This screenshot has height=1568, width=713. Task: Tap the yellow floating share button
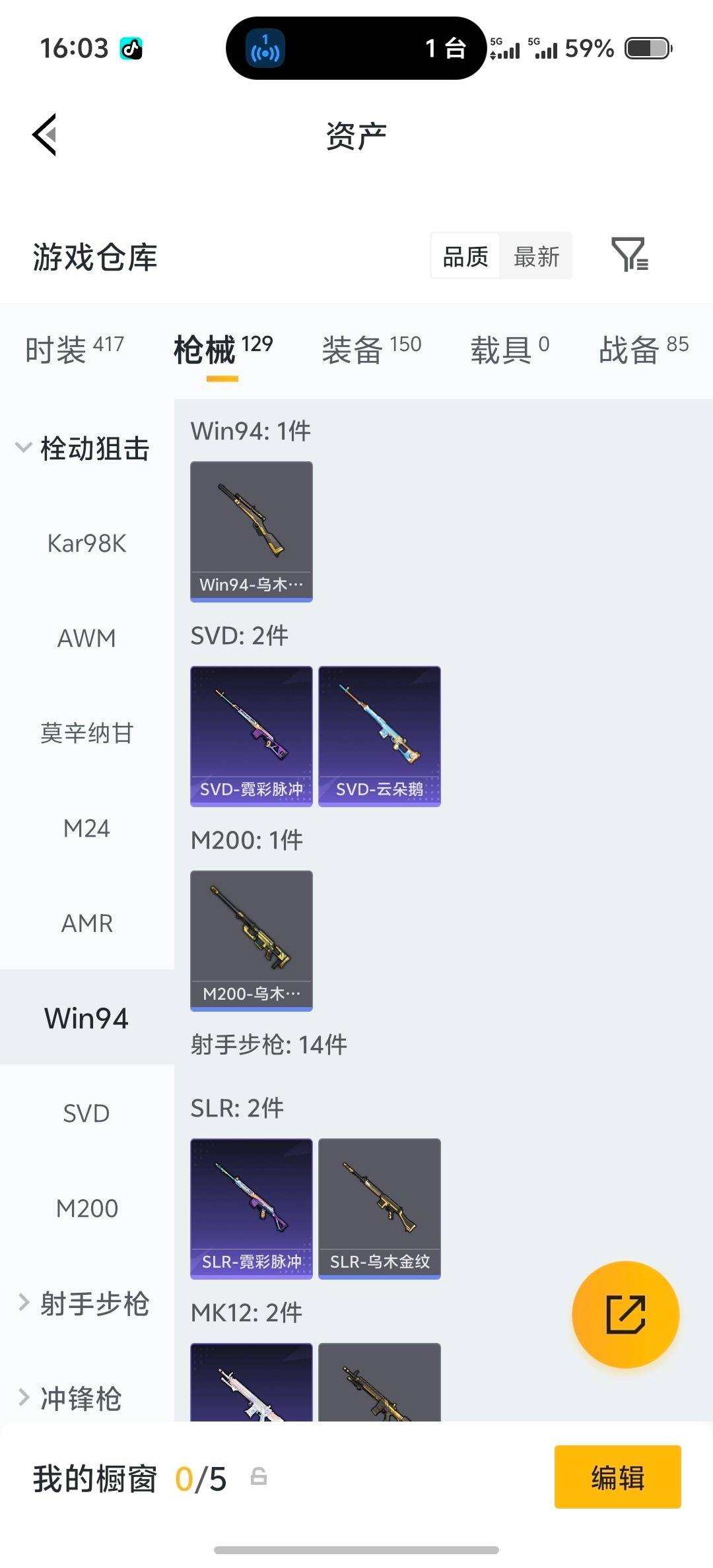pyautogui.click(x=625, y=1315)
